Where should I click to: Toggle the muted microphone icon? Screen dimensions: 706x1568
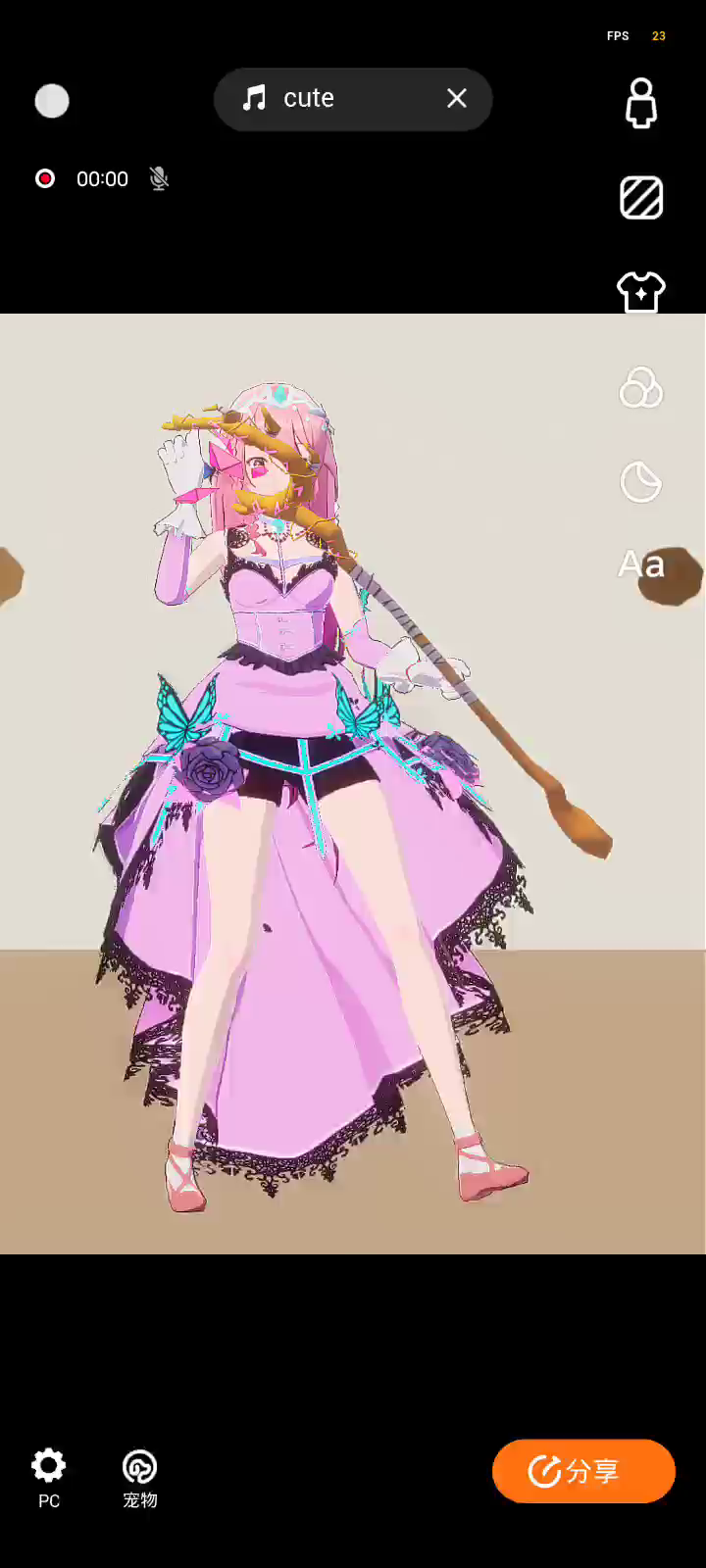point(159,178)
